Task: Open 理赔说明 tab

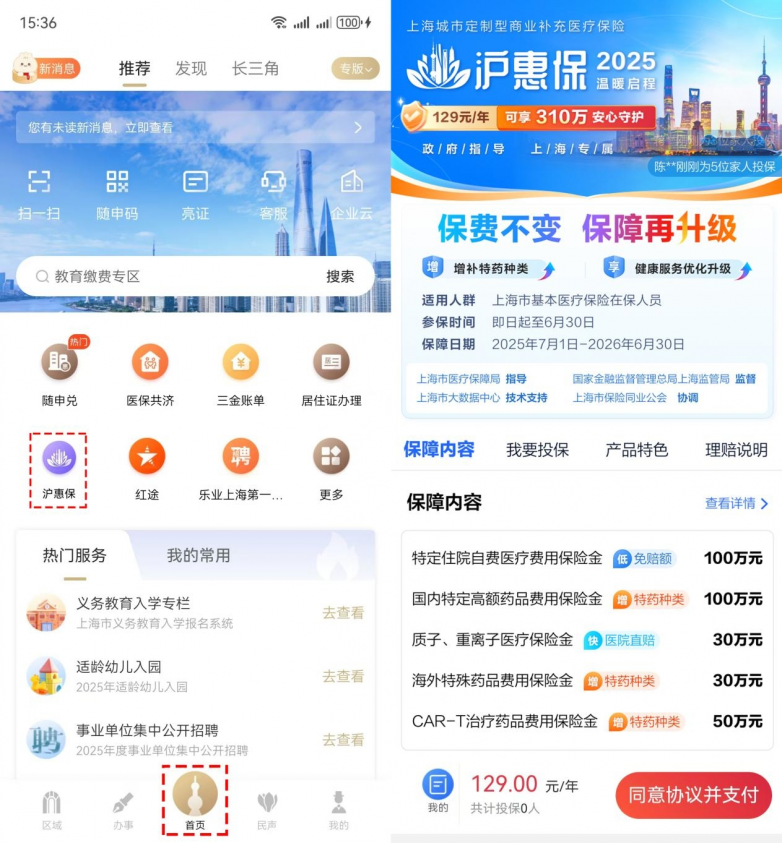Action: pos(736,450)
